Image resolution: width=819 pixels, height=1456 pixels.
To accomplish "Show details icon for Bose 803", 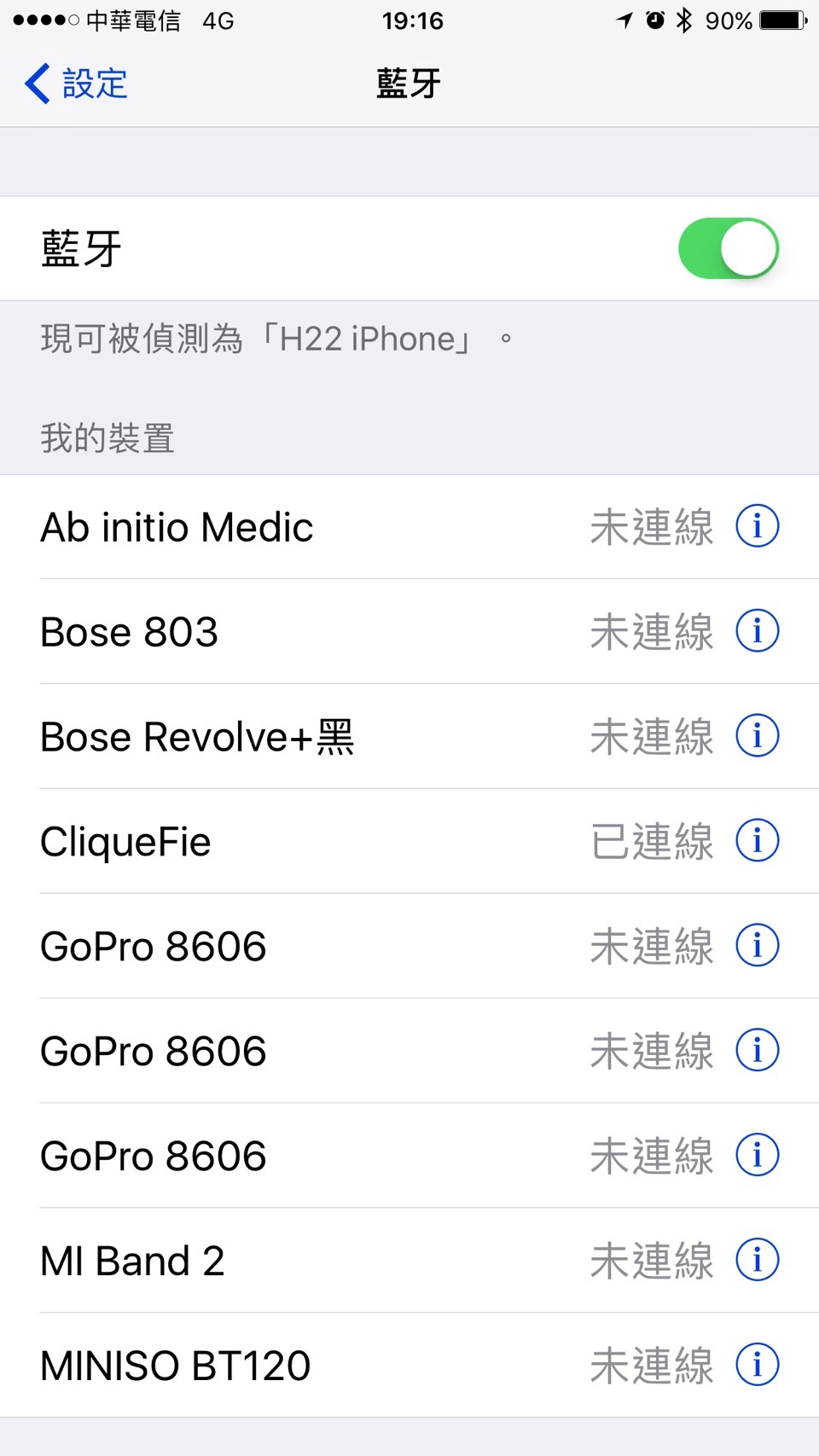I will tap(757, 631).
